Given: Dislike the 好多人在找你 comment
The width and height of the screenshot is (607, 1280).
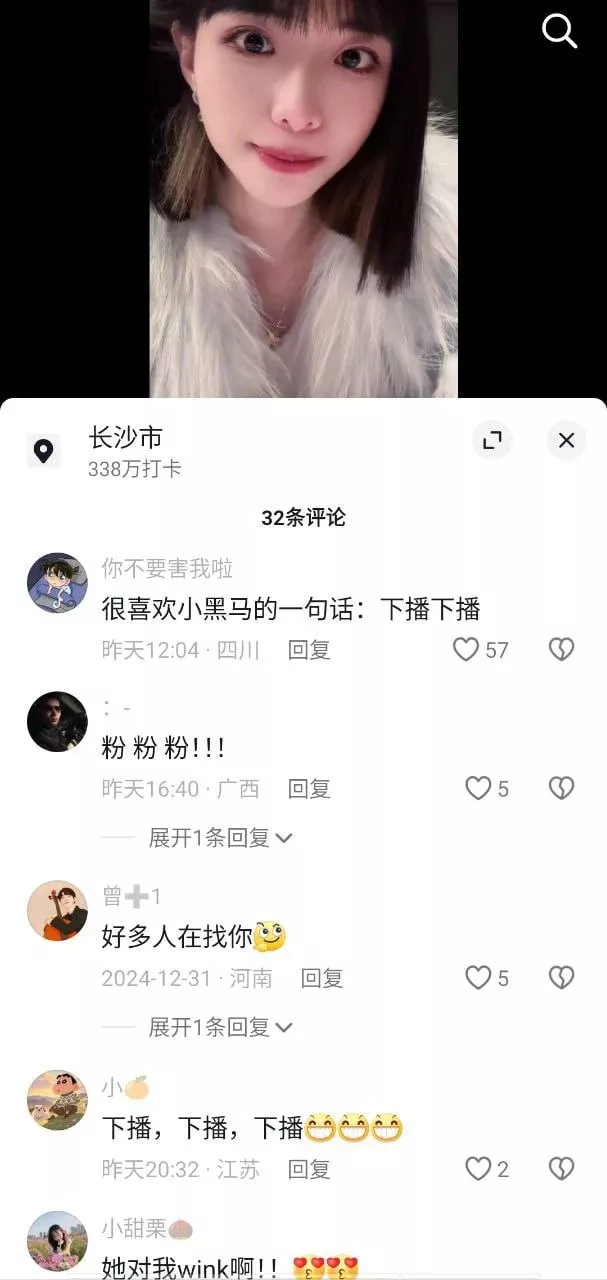Looking at the screenshot, I should (561, 978).
